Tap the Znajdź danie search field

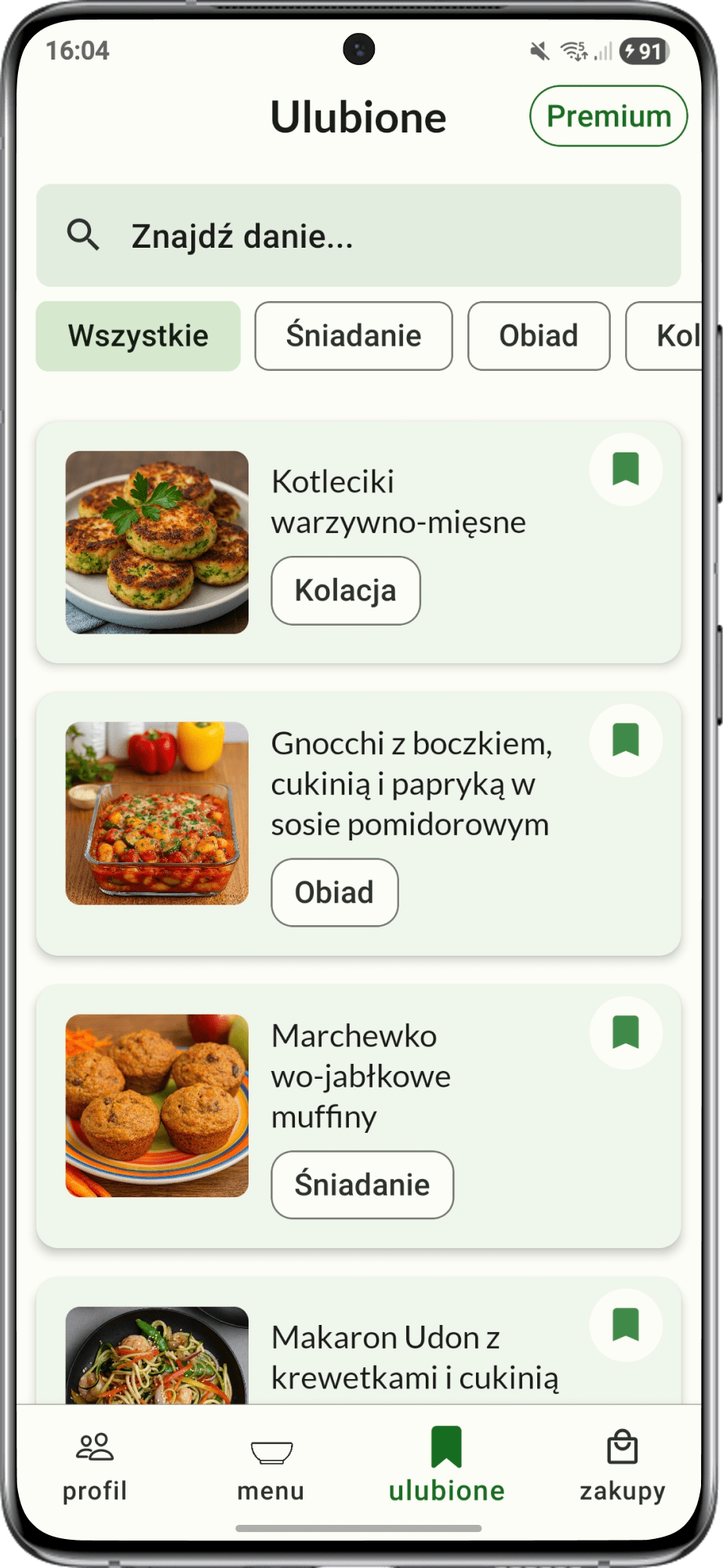(358, 235)
